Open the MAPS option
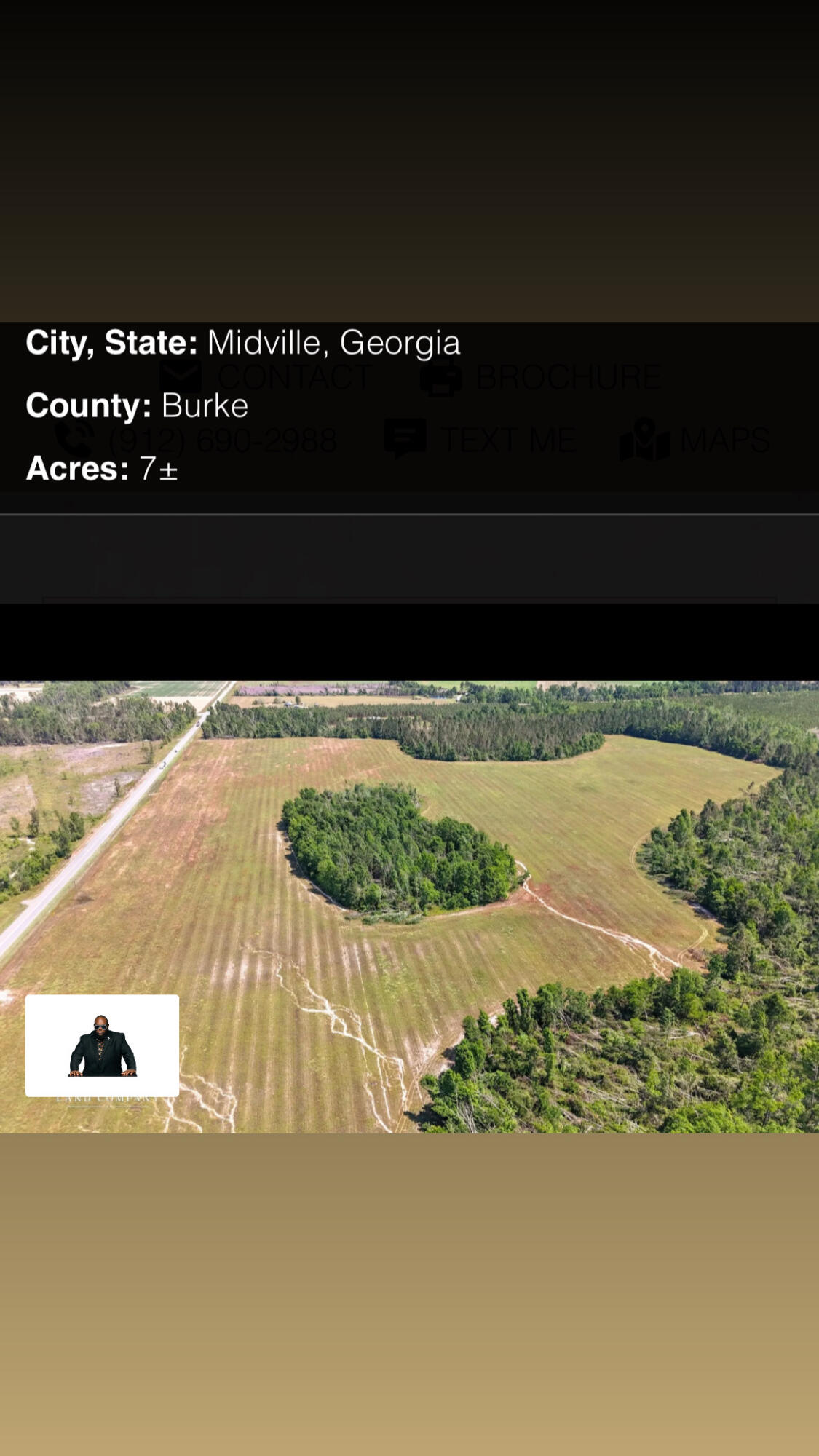Viewport: 819px width, 1456px height. 724,438
